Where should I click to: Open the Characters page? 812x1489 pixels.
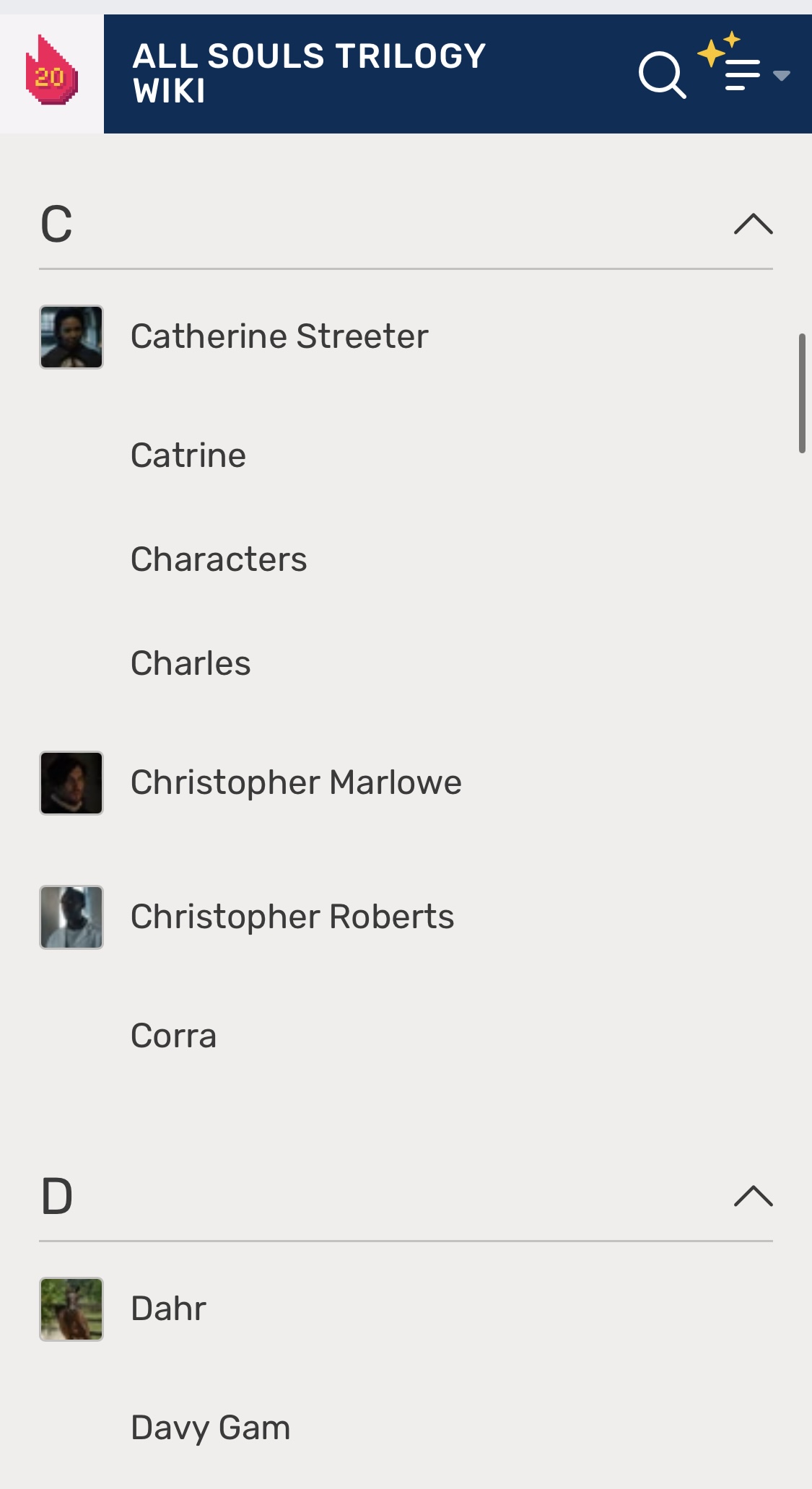pos(219,559)
